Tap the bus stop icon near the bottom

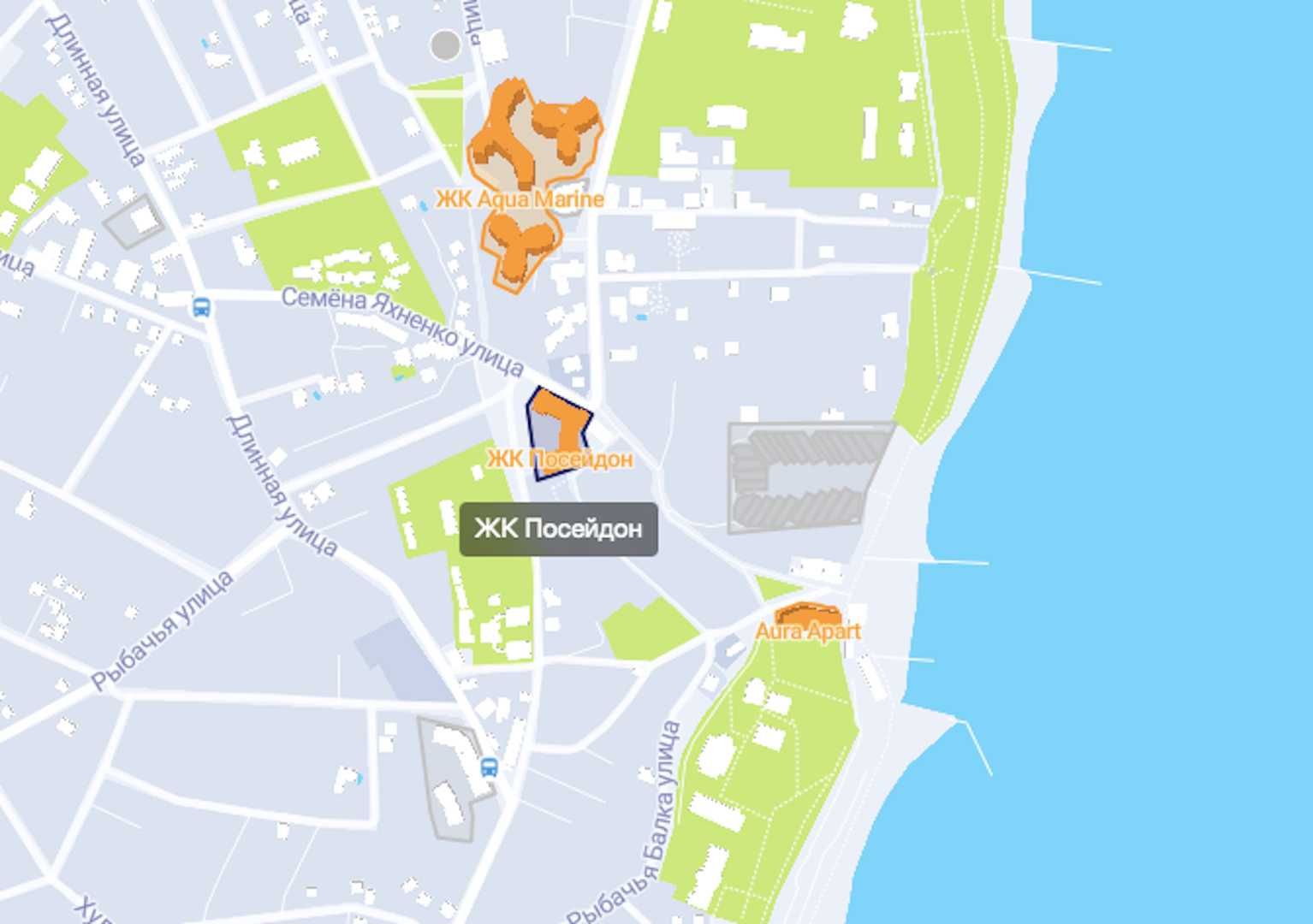point(489,767)
